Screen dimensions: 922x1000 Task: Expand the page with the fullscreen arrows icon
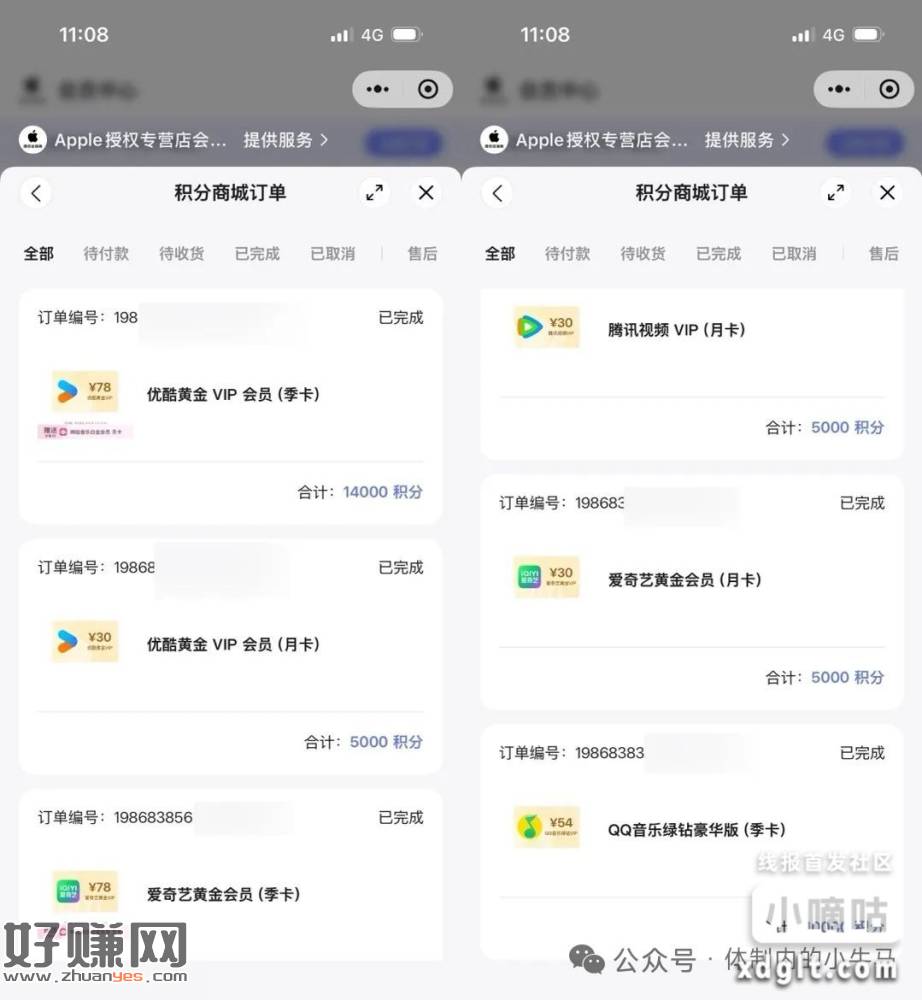374,192
